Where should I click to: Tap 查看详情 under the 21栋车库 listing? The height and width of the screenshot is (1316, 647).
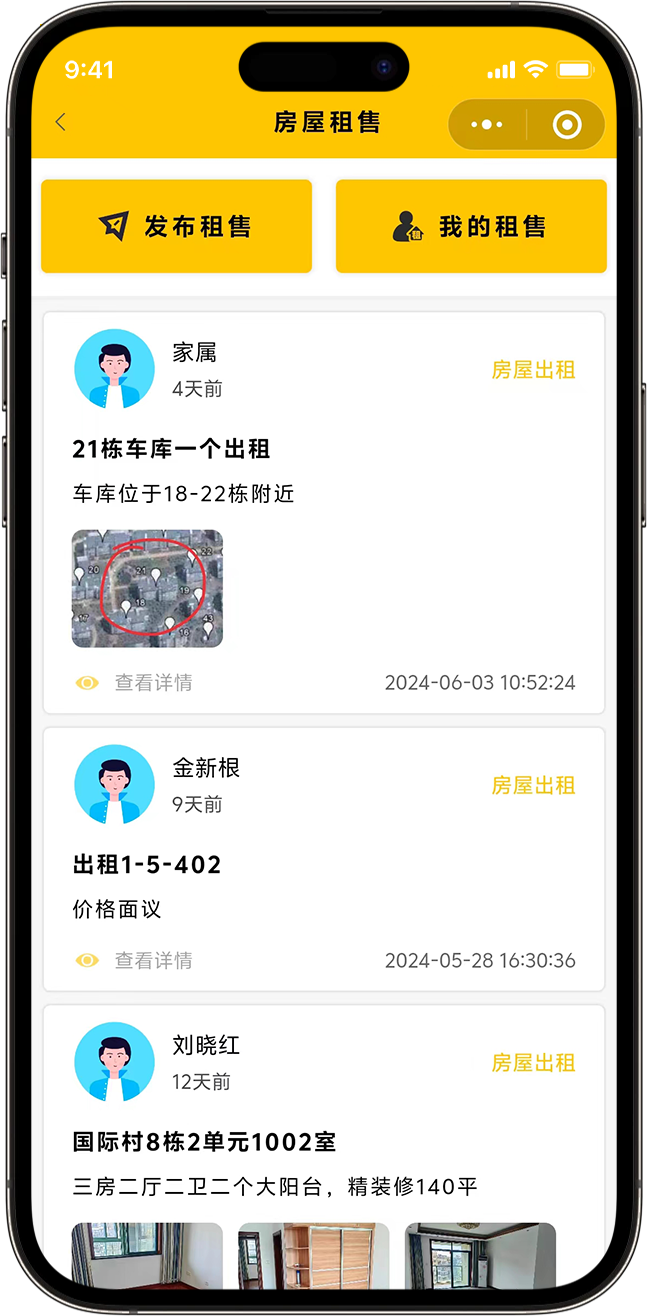click(x=152, y=683)
